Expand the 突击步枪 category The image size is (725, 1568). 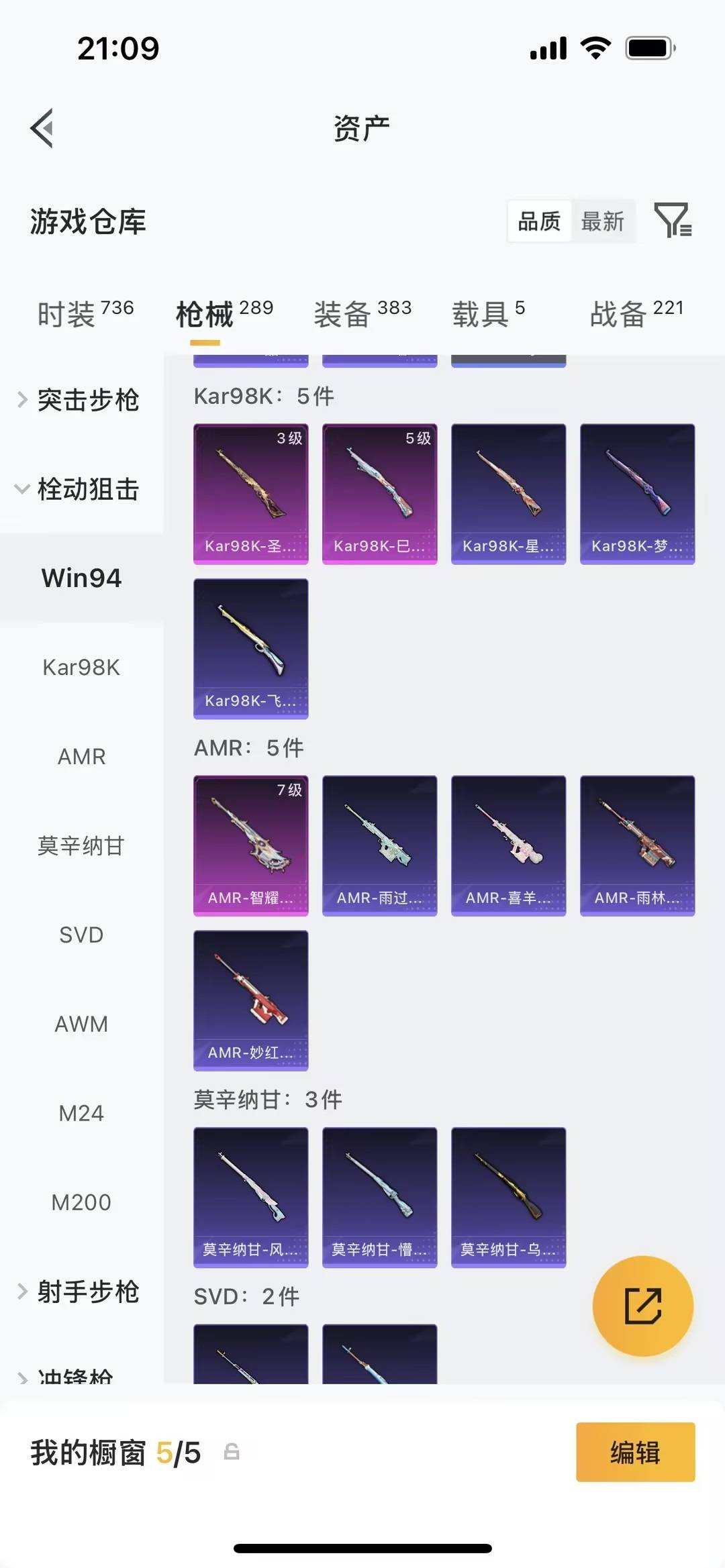(89, 401)
